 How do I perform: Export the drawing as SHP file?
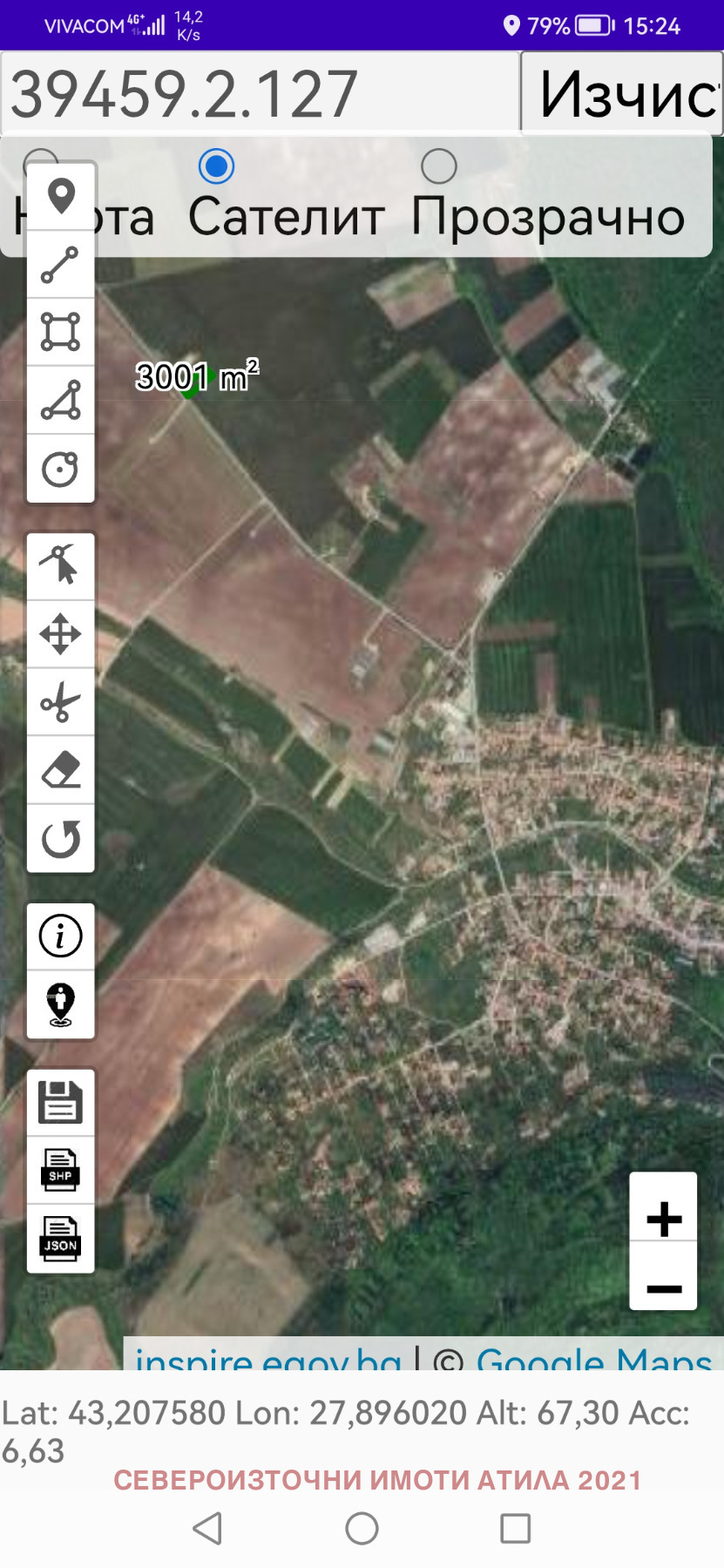pos(60,1170)
